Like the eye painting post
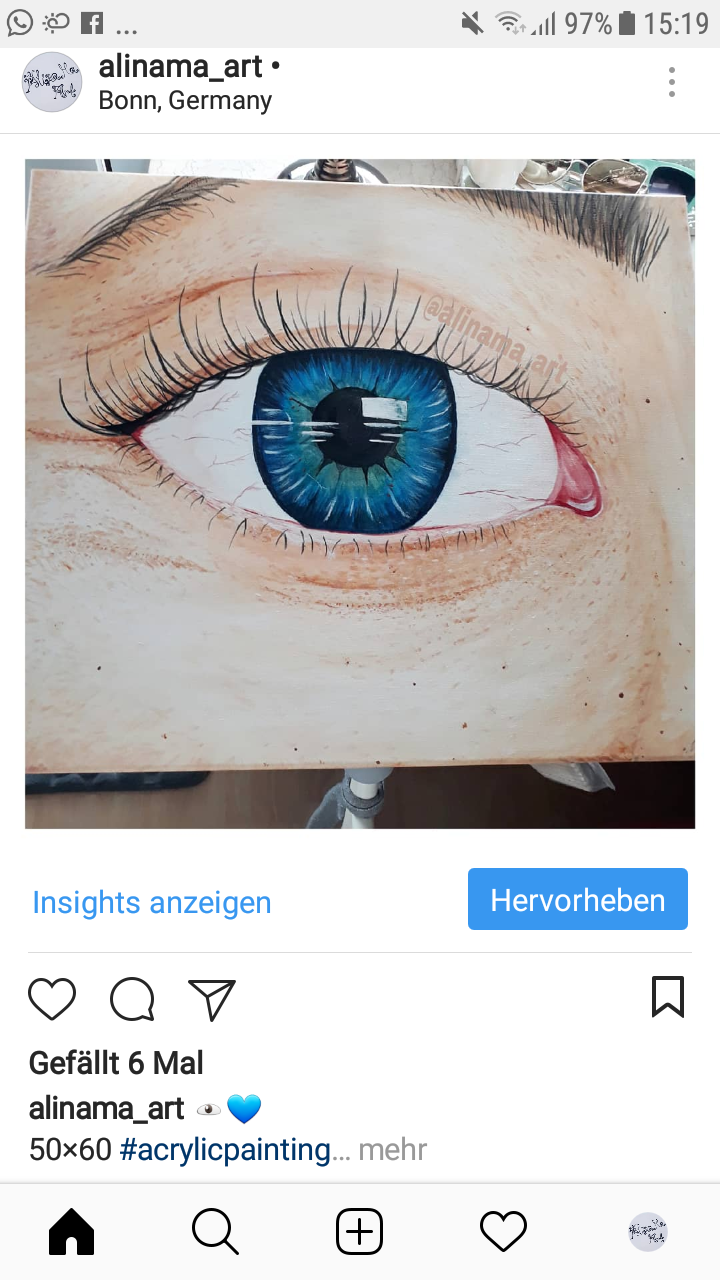This screenshot has width=720, height=1280. (52, 998)
